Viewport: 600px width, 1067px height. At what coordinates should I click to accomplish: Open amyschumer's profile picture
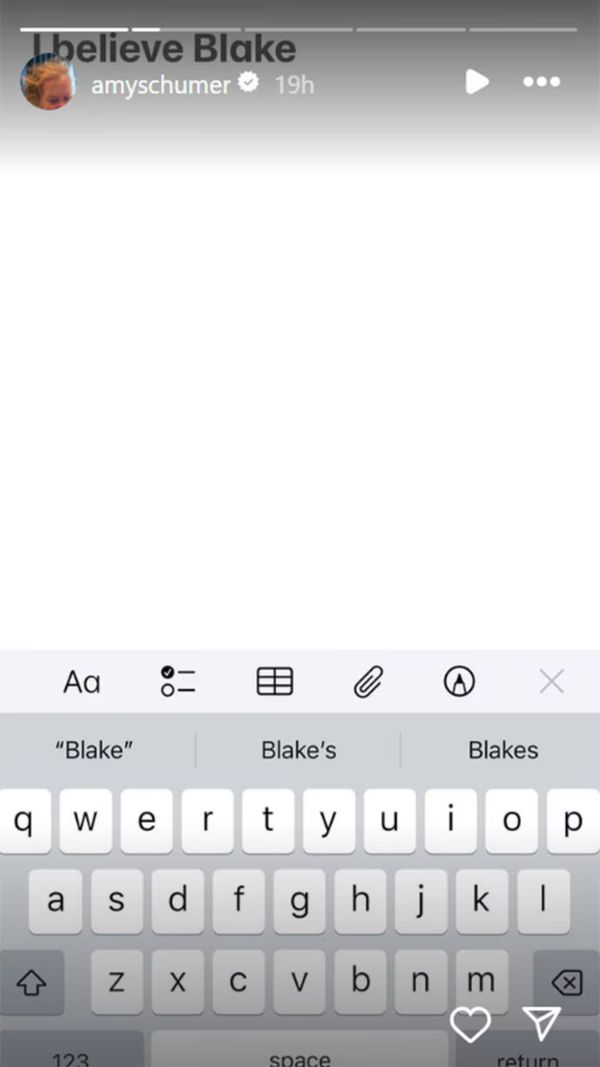[x=48, y=82]
